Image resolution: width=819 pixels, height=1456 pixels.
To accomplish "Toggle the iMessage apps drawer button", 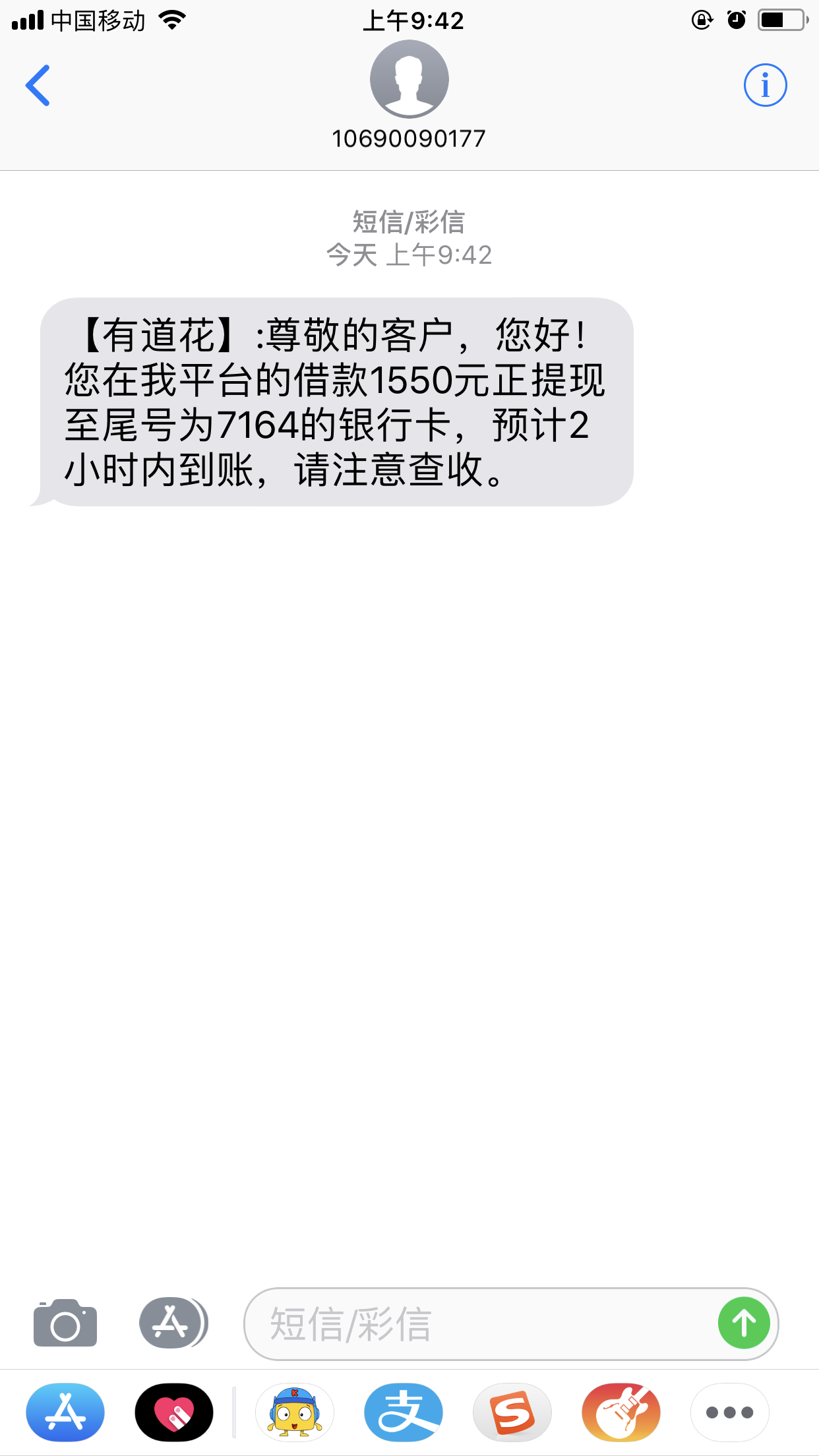I will (x=173, y=1323).
